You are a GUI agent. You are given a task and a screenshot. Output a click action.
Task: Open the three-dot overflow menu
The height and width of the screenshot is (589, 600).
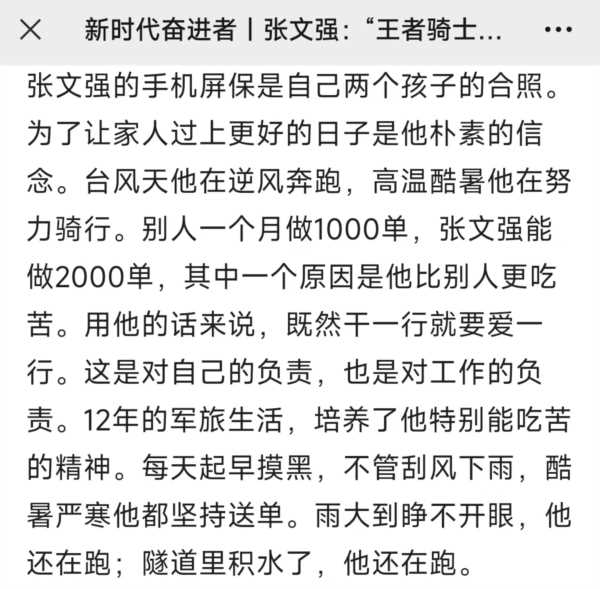tap(559, 30)
